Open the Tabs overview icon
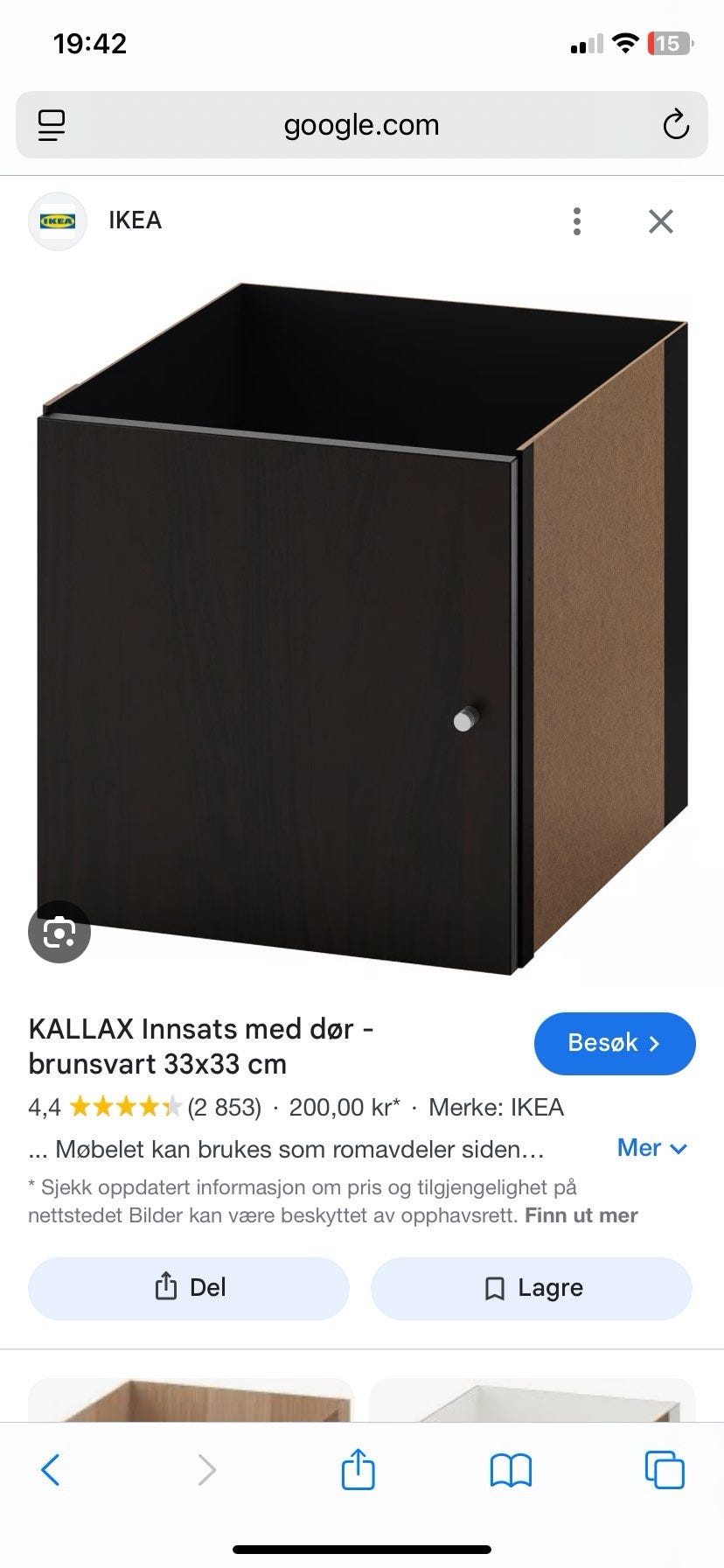Image resolution: width=724 pixels, height=1568 pixels. tap(666, 1470)
